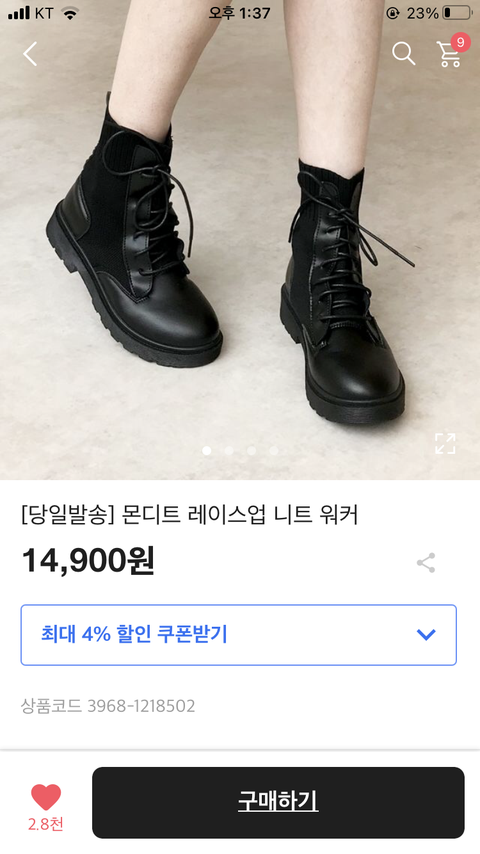Share this product
Image resolution: width=480 pixels, height=854 pixels.
pyautogui.click(x=426, y=563)
